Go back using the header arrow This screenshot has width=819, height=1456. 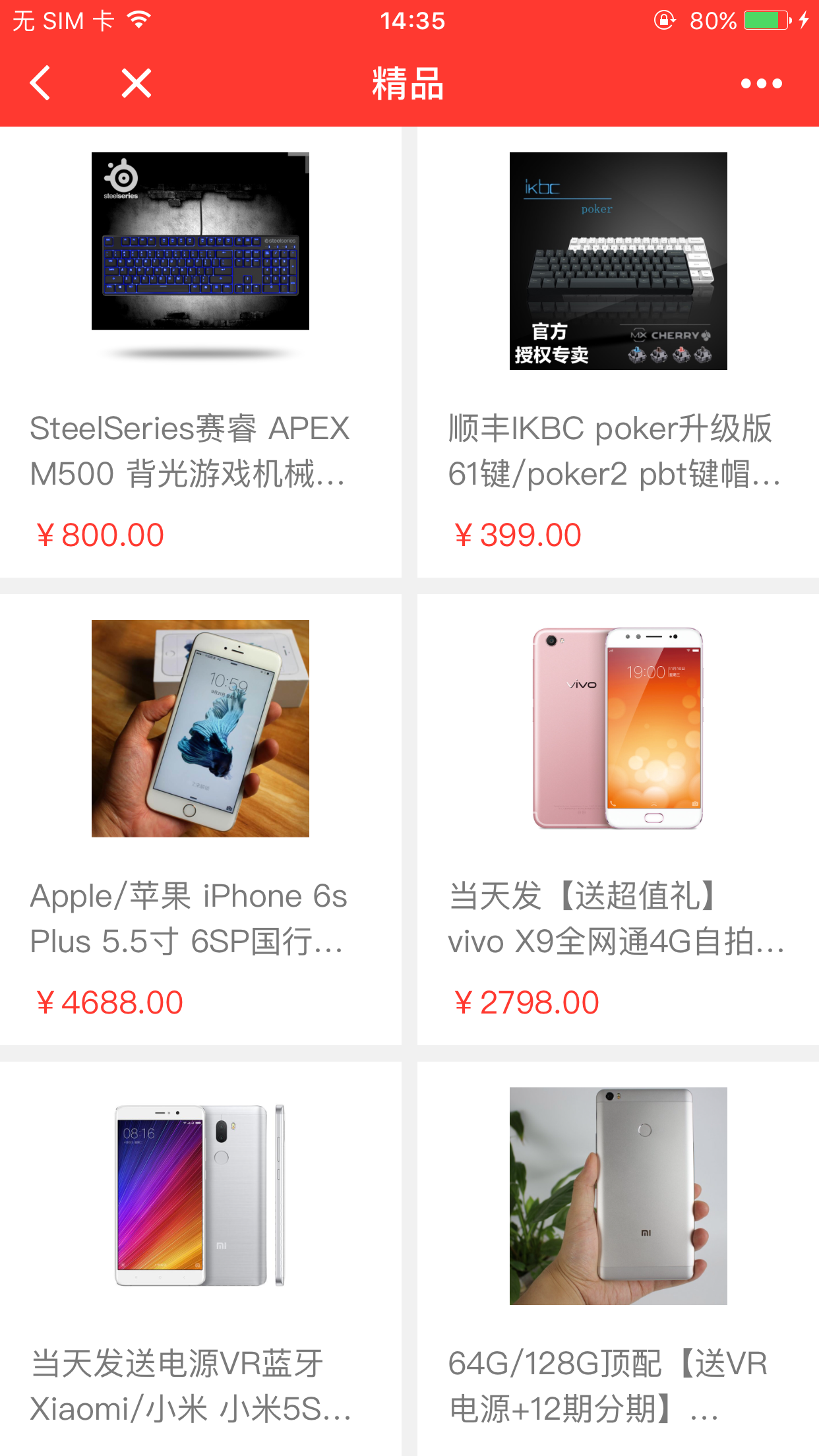tap(41, 83)
